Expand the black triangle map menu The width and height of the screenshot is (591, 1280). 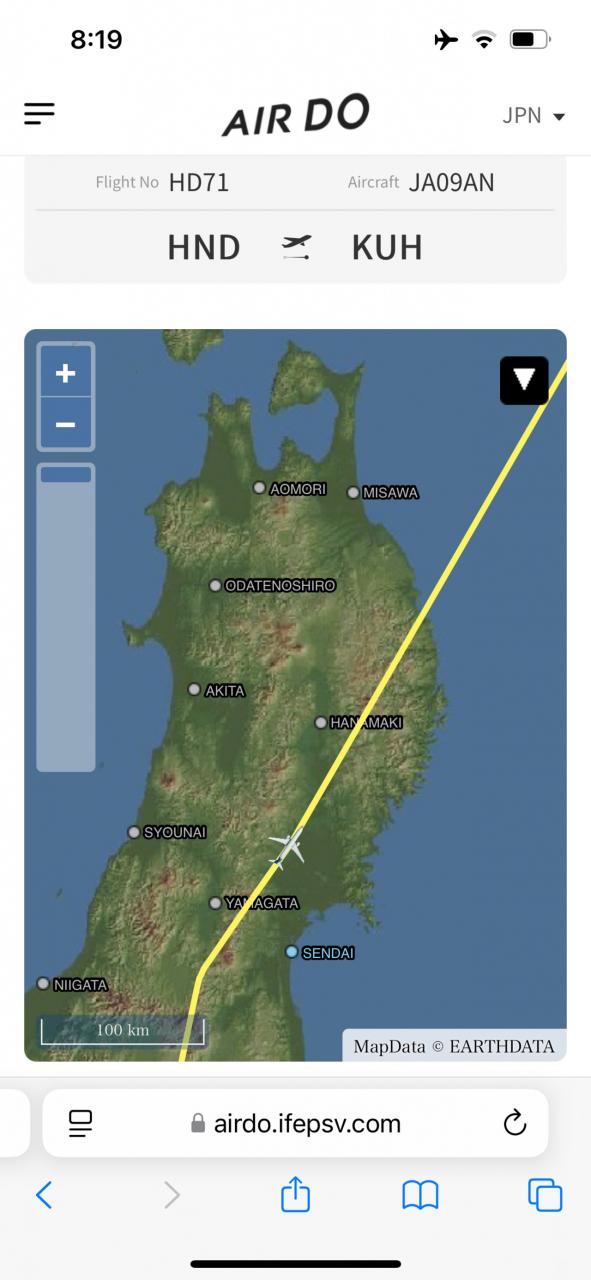[x=524, y=380]
